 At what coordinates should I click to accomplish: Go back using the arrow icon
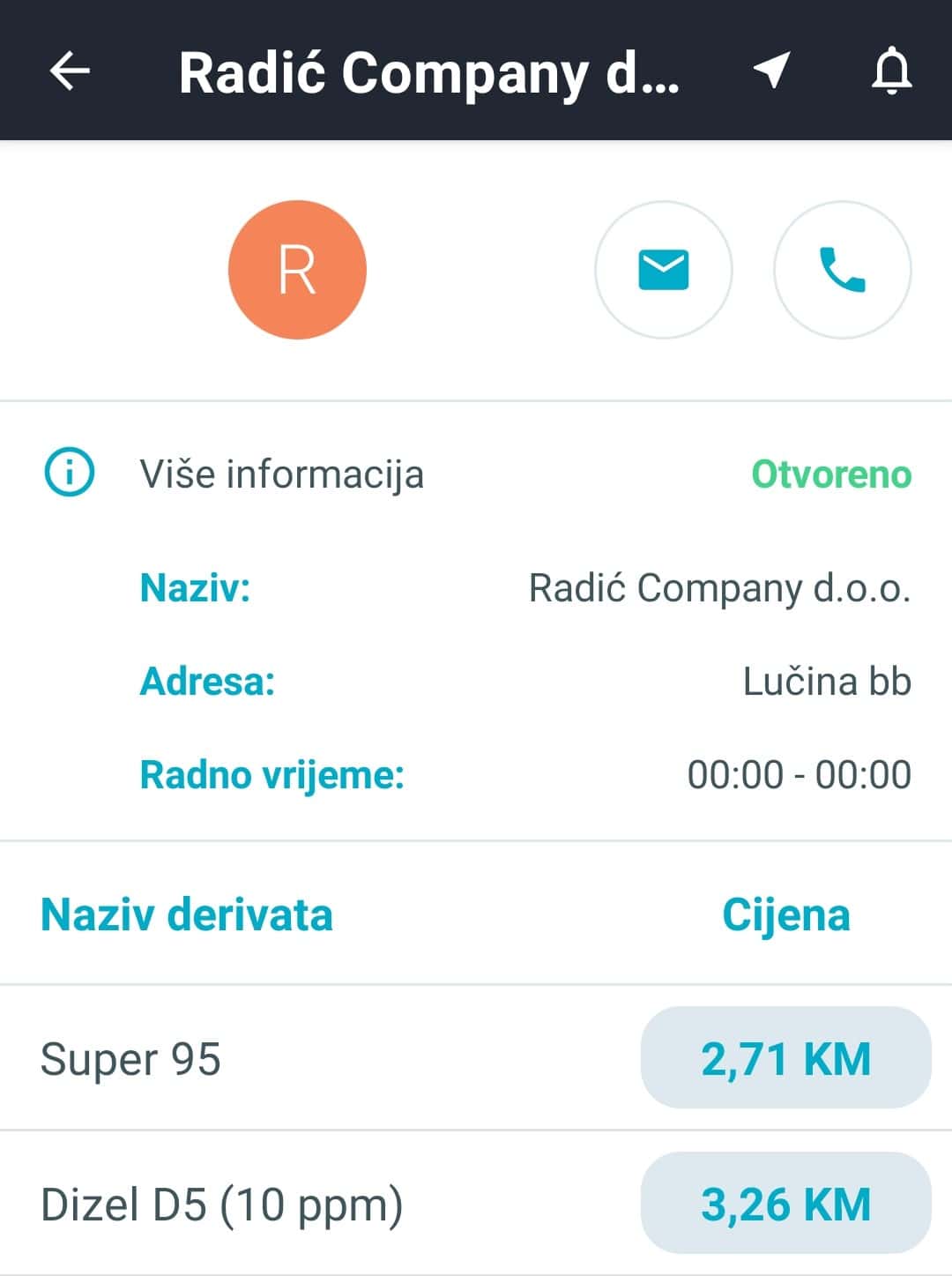70,71
